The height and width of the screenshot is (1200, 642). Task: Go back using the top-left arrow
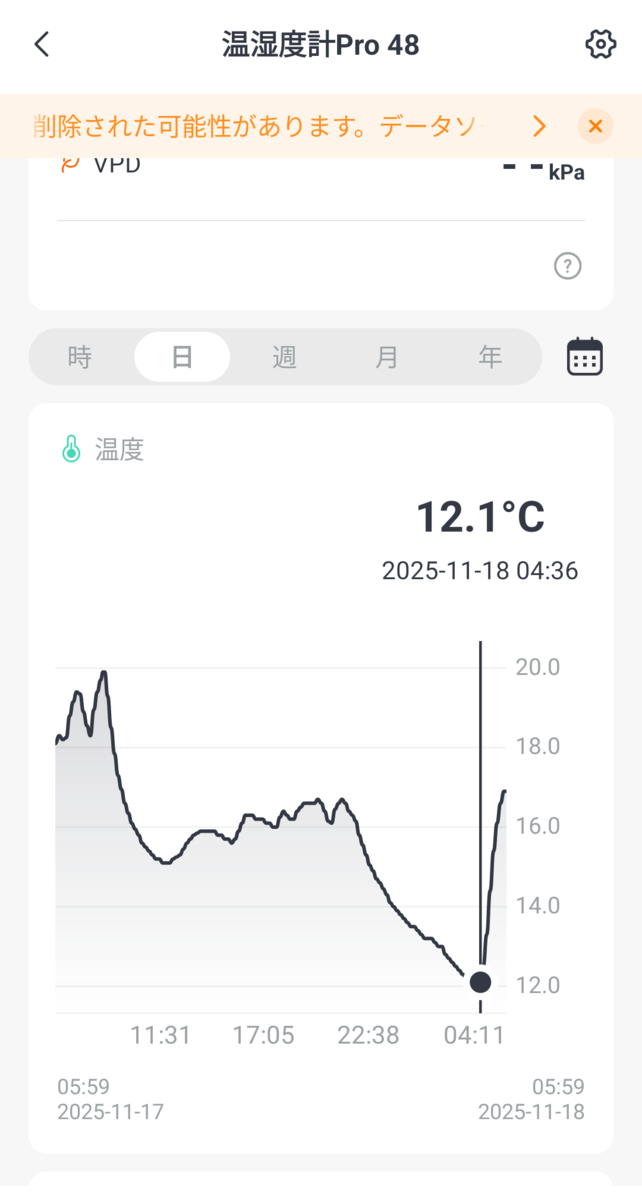41,44
